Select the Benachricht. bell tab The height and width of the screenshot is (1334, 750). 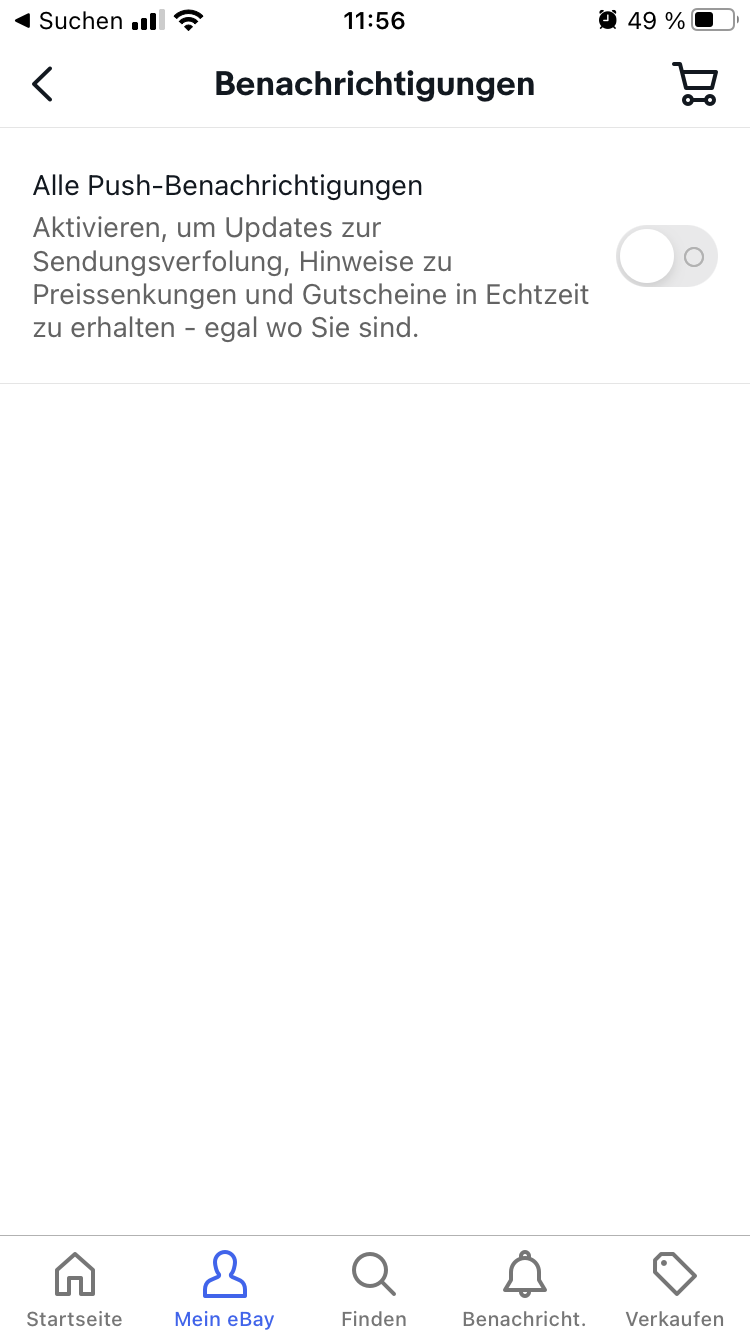(524, 1288)
